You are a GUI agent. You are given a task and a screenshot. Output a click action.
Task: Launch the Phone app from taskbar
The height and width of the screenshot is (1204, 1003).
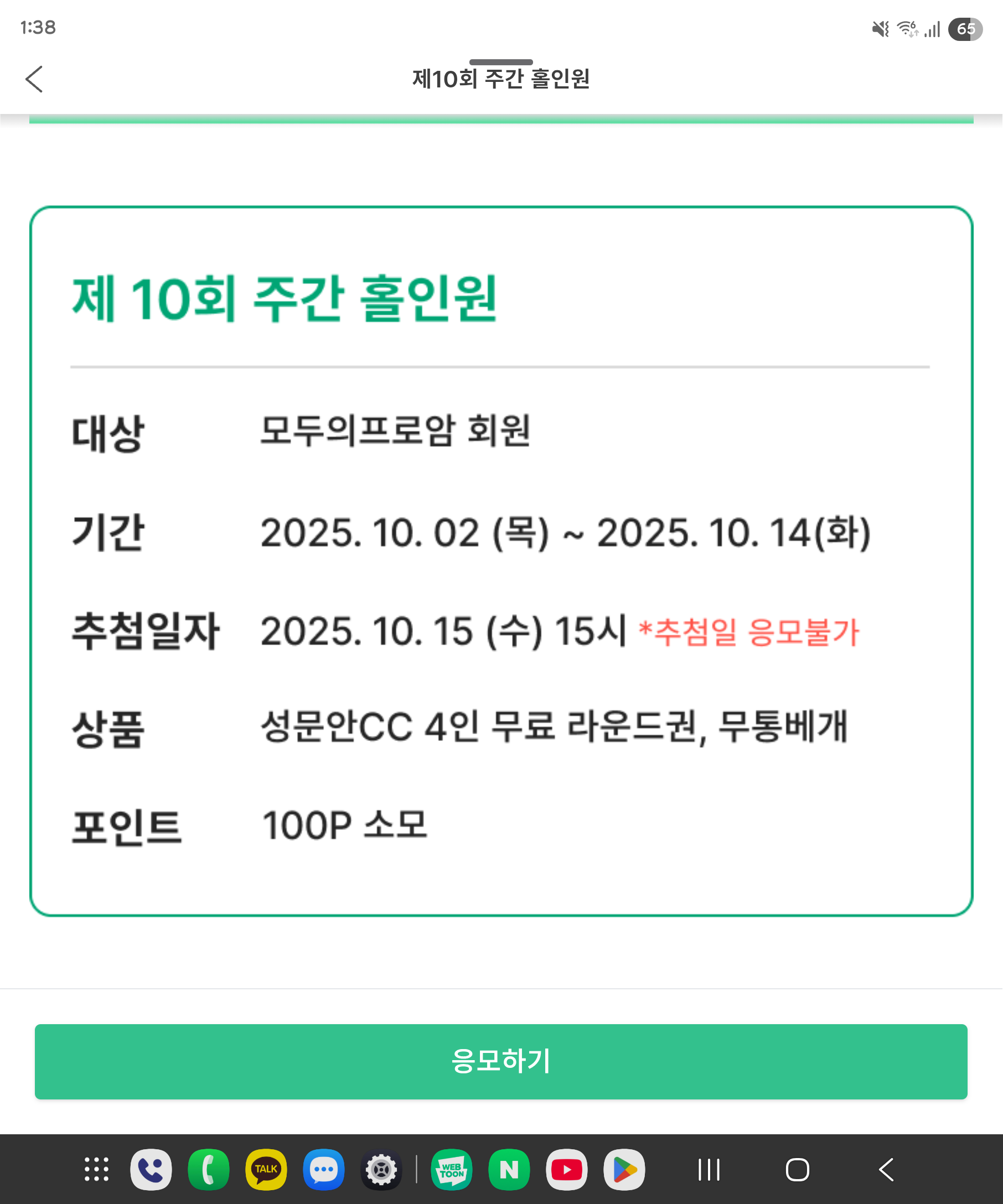(x=151, y=1169)
